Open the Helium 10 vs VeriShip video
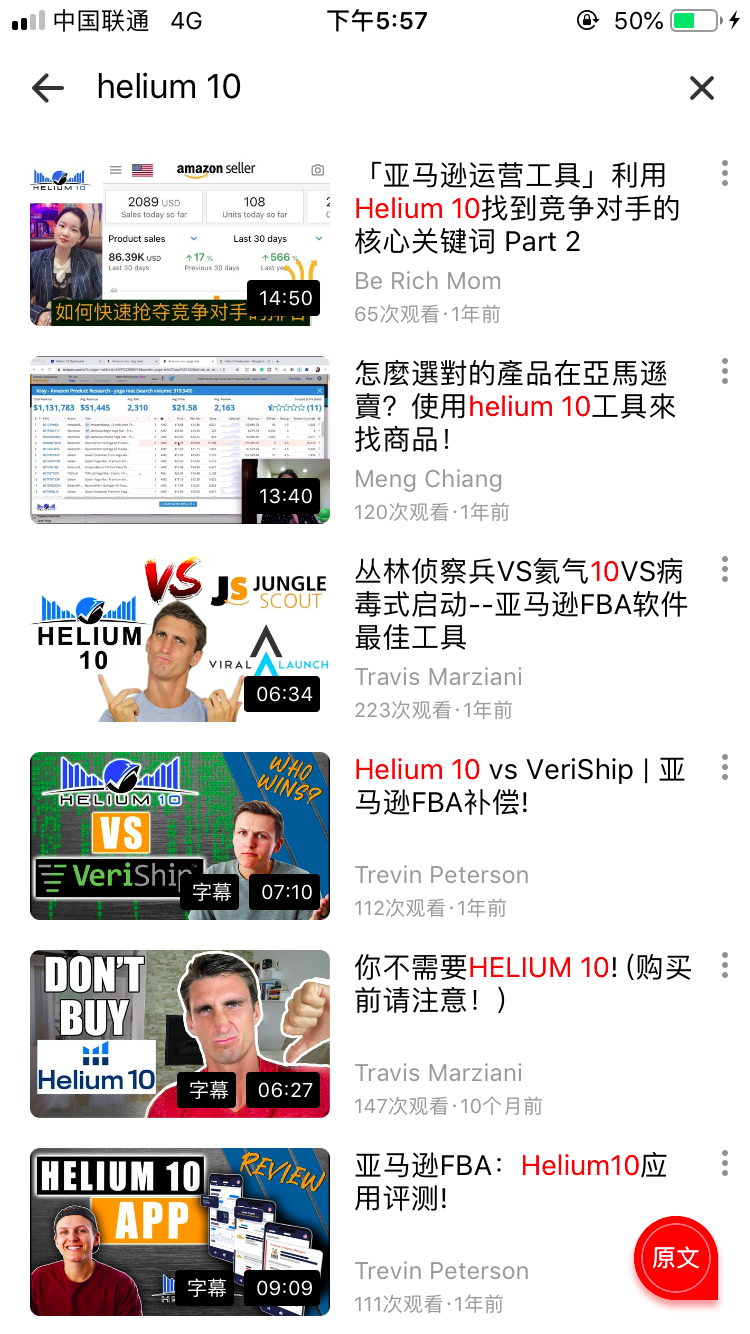The height and width of the screenshot is (1334, 750). click(x=180, y=836)
